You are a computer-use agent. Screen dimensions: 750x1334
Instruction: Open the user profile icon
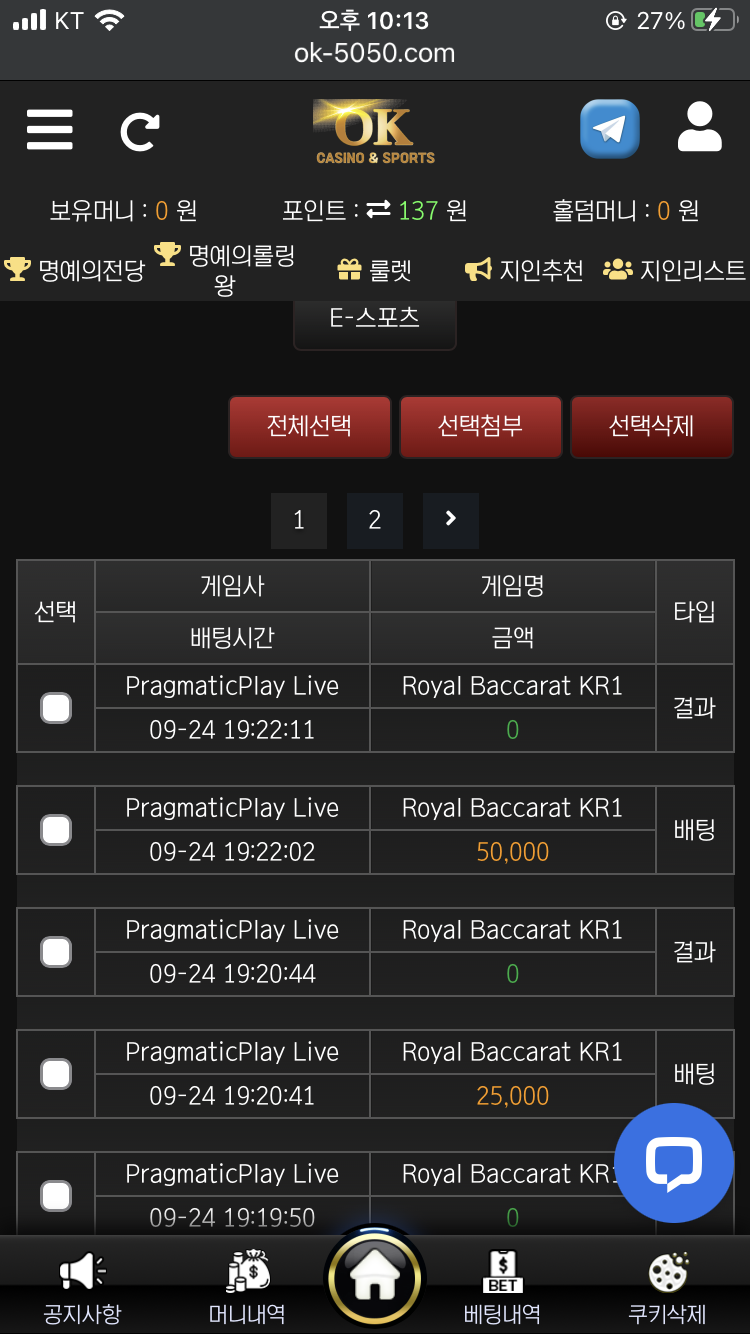coord(700,127)
